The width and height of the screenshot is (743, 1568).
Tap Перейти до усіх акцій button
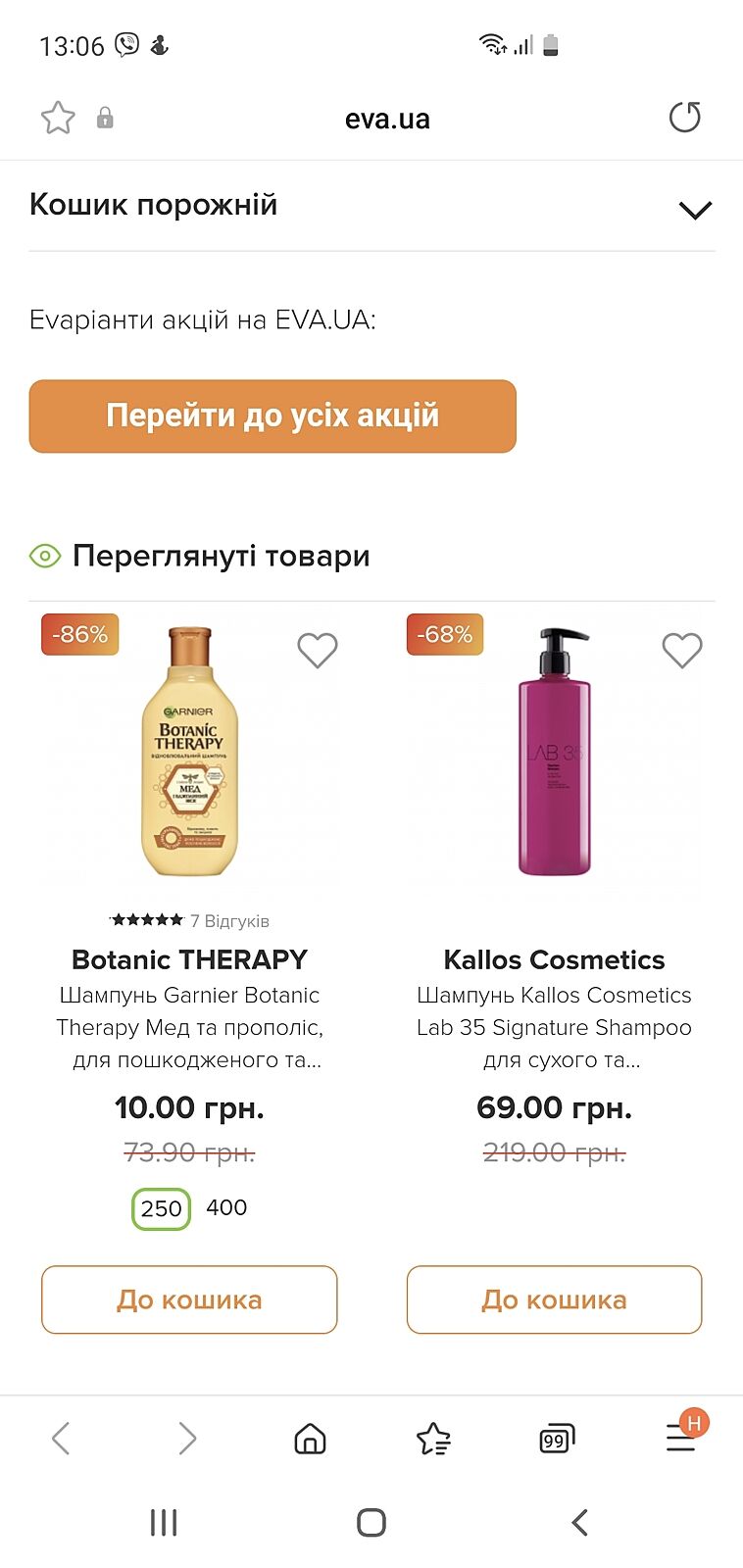tap(272, 416)
